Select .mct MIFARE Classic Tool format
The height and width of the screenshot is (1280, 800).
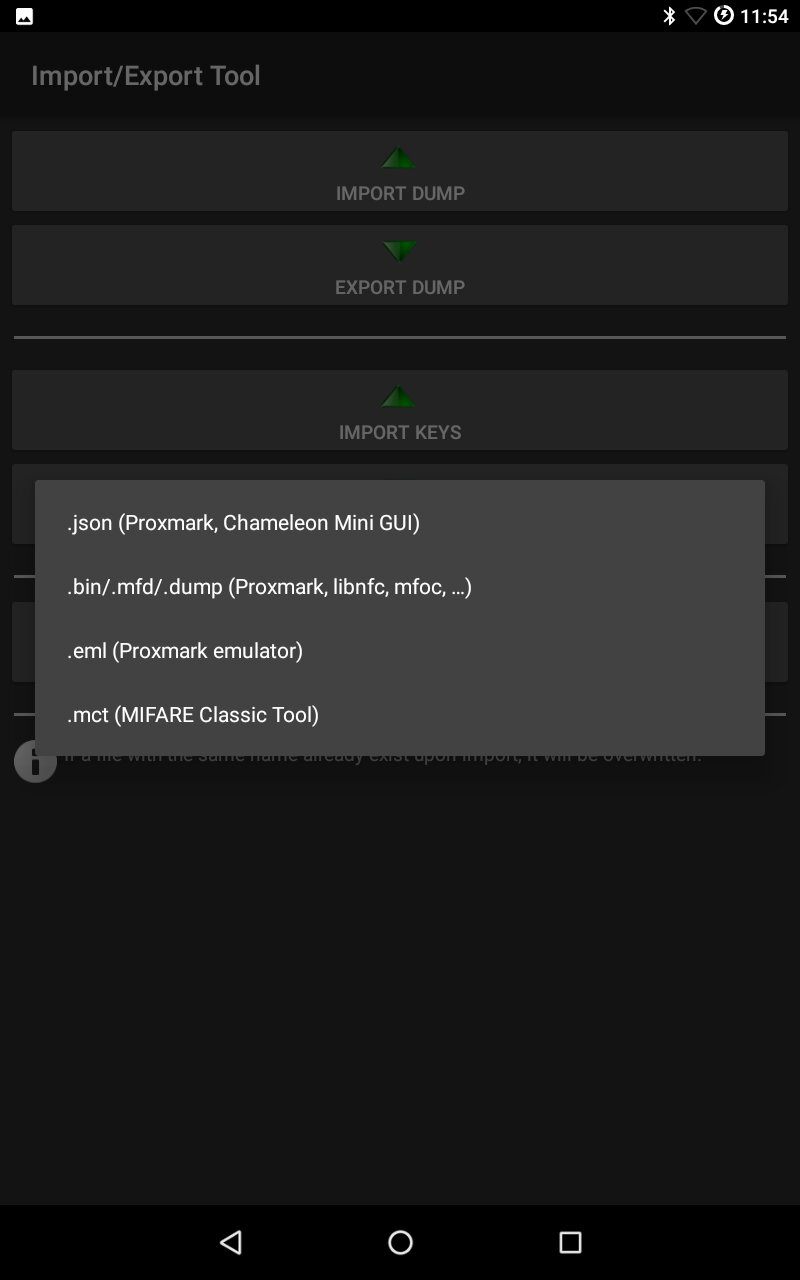193,714
